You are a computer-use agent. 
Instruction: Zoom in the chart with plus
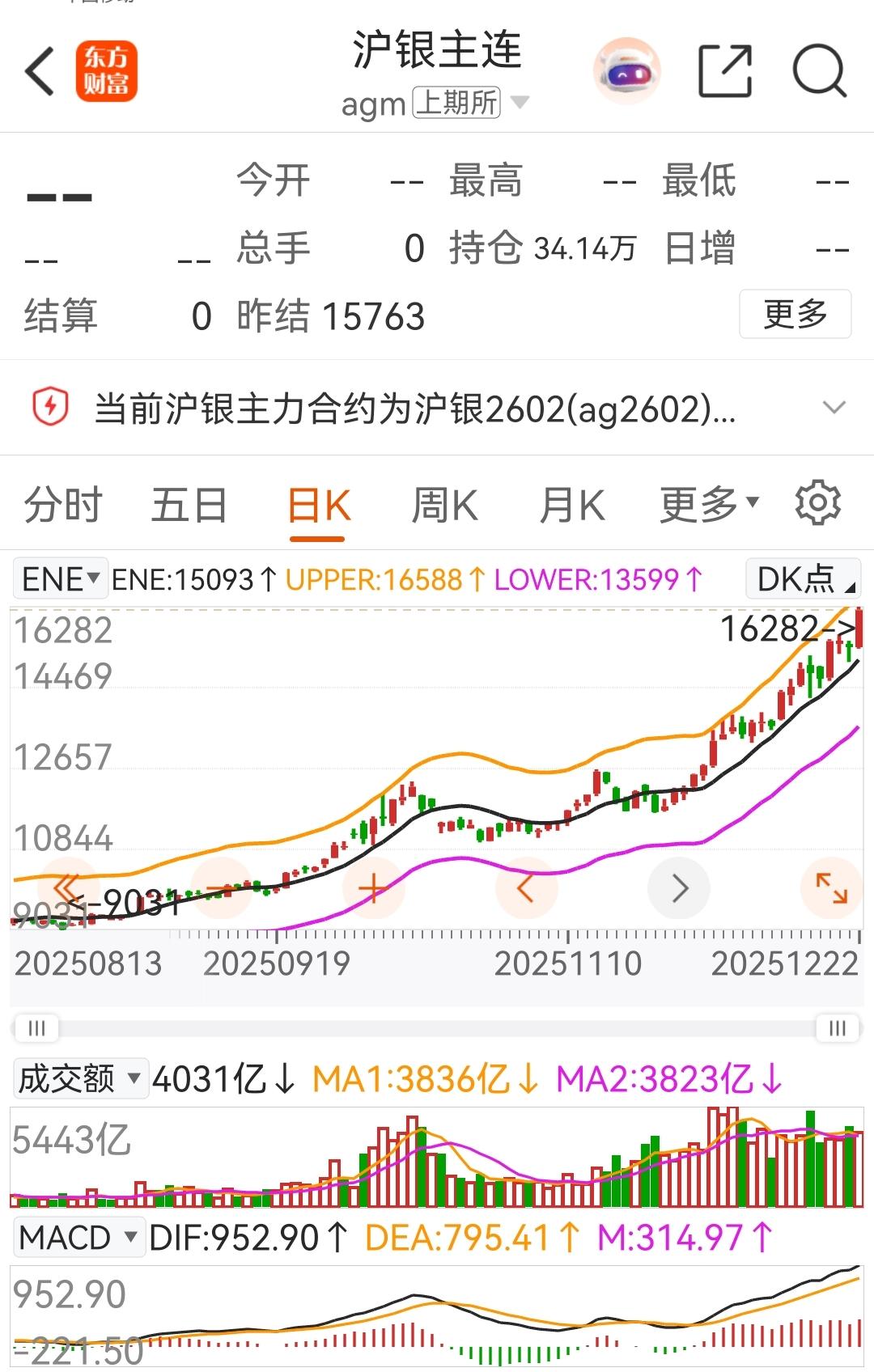[x=374, y=888]
